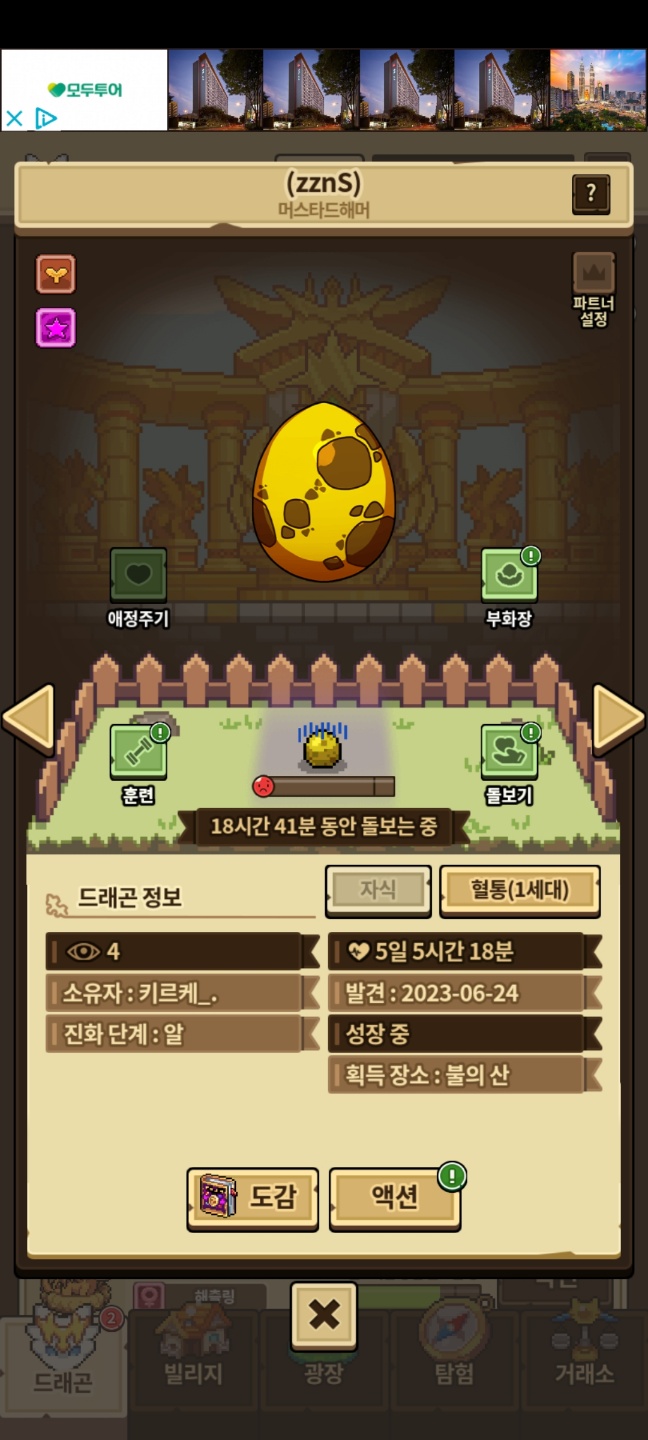View 혈통(1세대) lineage

520,890
